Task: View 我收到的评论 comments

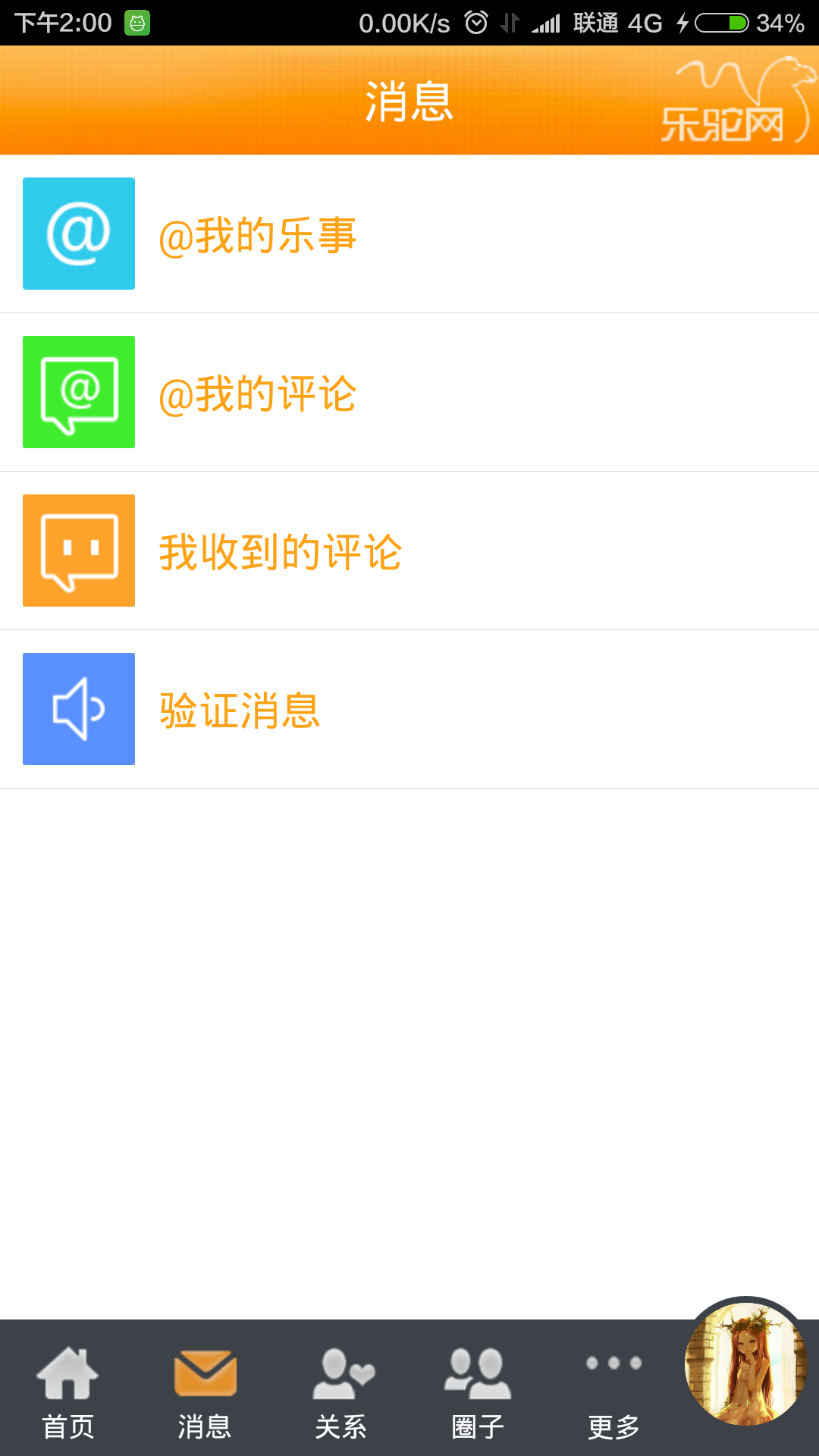Action: tap(409, 551)
